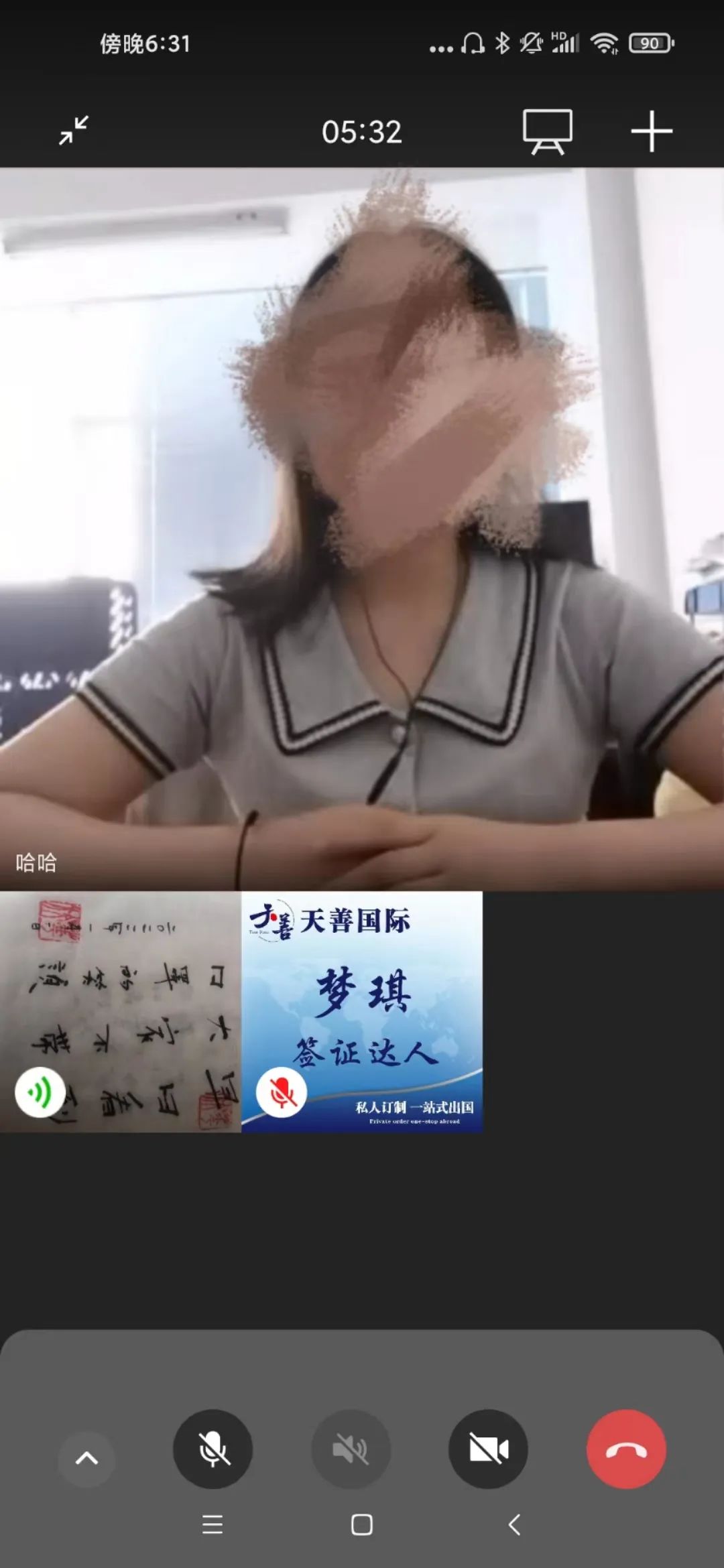Go back using system navigation

[x=514, y=1525]
